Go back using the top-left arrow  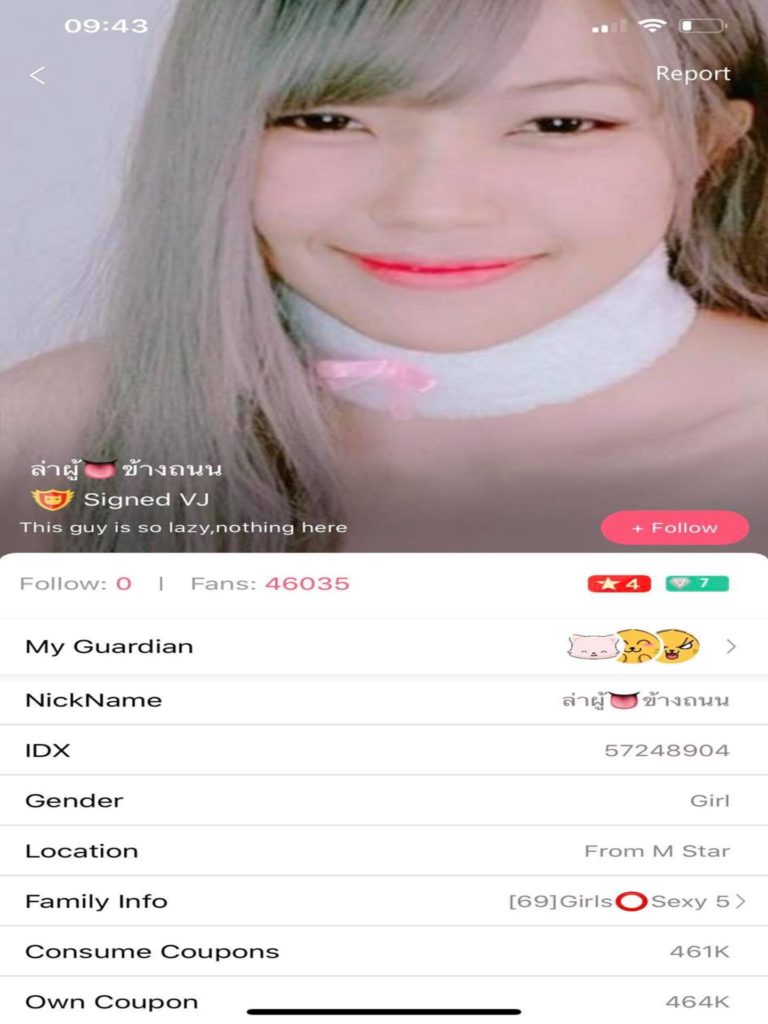coord(38,75)
